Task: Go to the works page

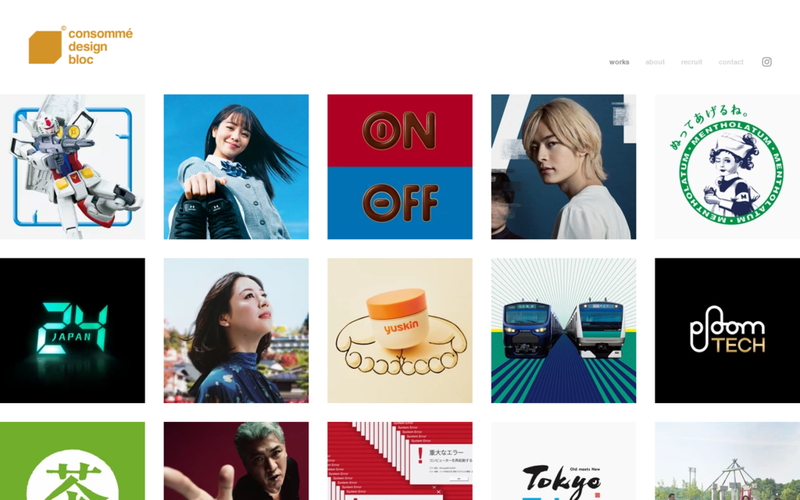Action: (619, 62)
